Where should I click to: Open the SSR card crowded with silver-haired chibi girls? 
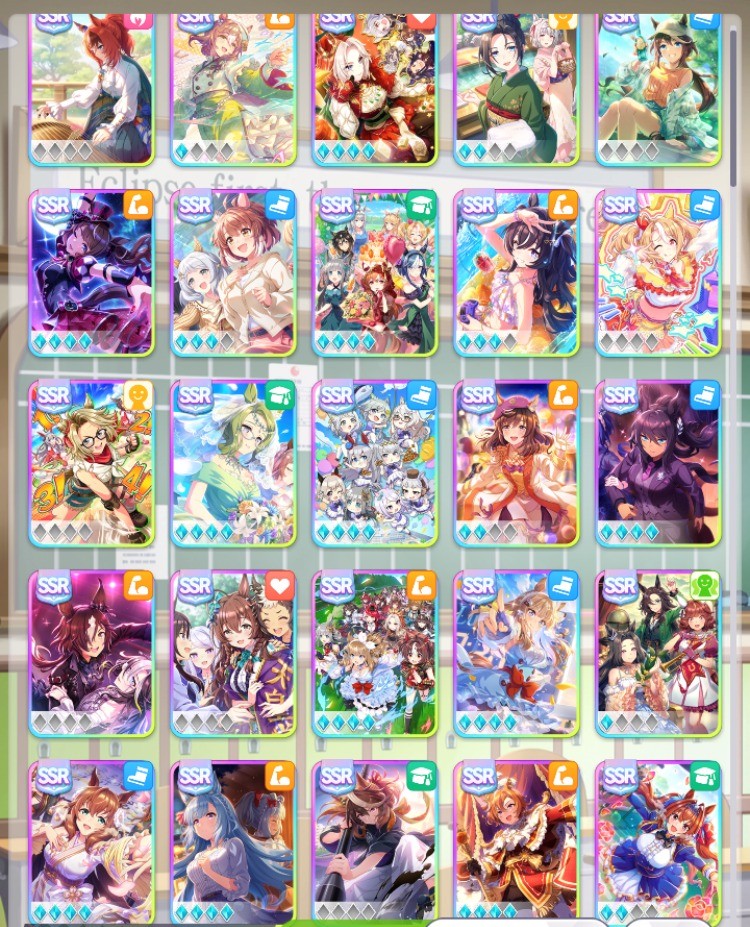pos(374,462)
